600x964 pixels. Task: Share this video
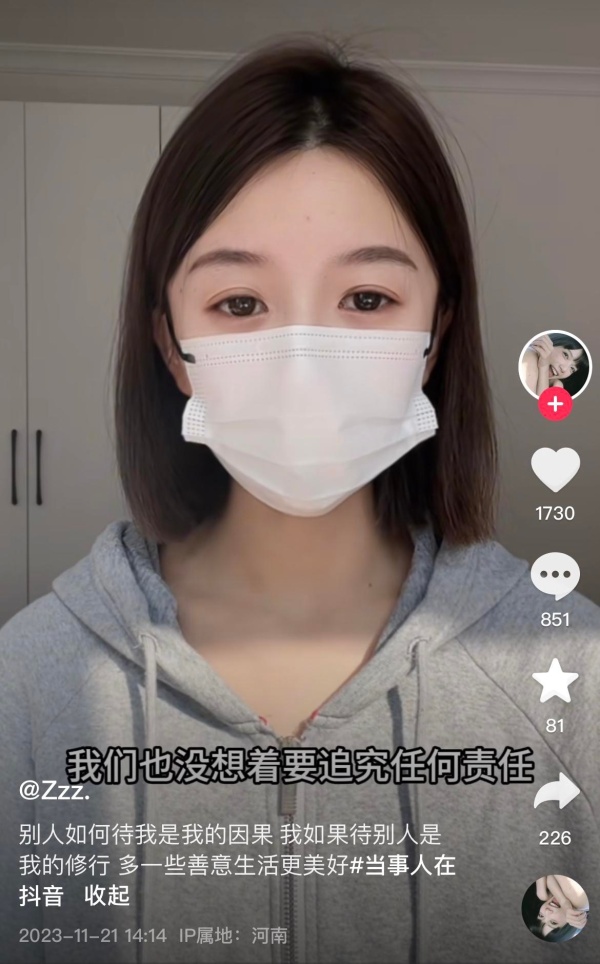point(555,791)
